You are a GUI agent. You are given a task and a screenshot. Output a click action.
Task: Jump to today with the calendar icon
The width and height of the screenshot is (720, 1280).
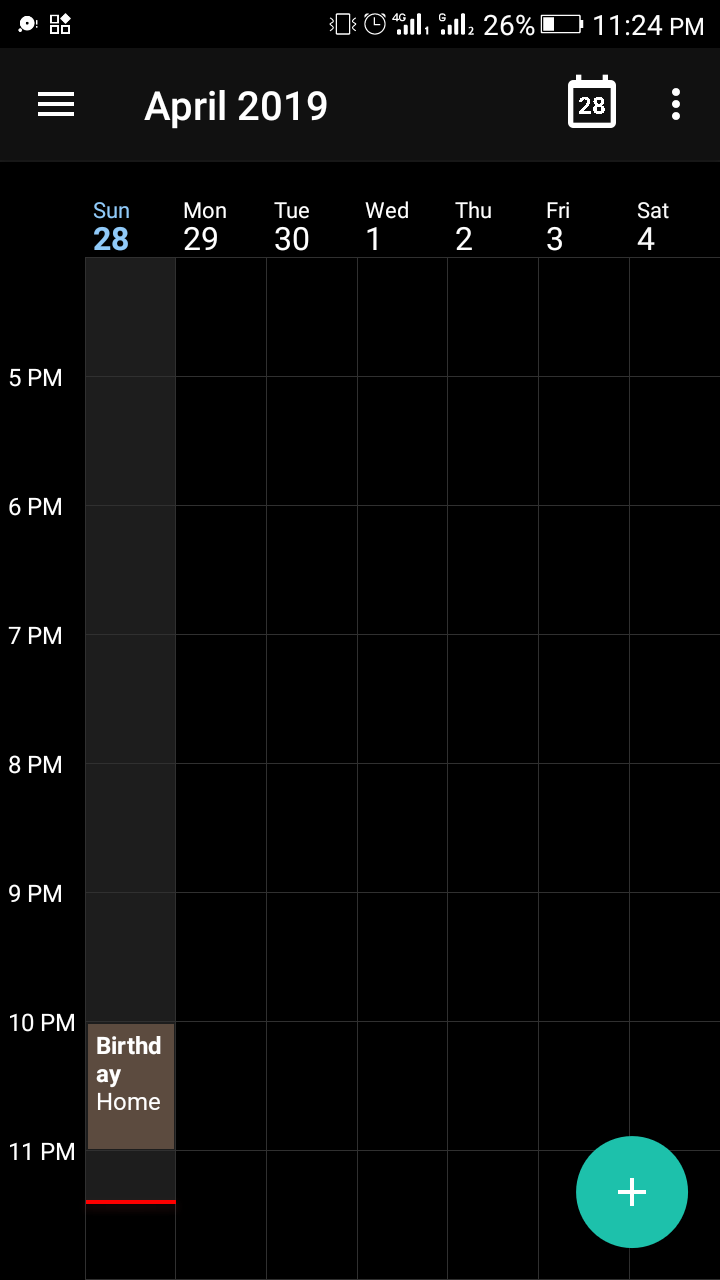[591, 104]
